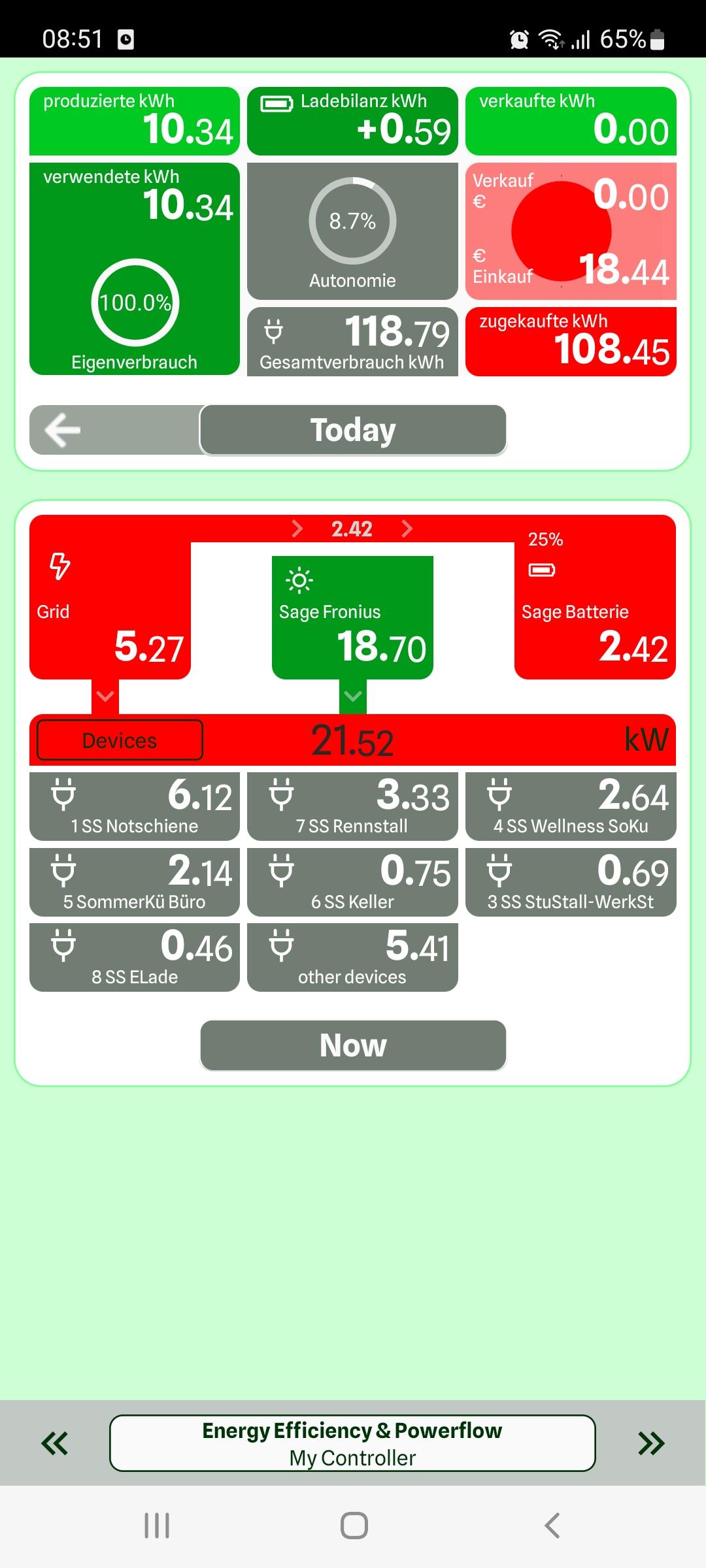This screenshot has height=1568, width=706.
Task: Select the 5 SommerKü Büro device tile
Action: click(135, 882)
